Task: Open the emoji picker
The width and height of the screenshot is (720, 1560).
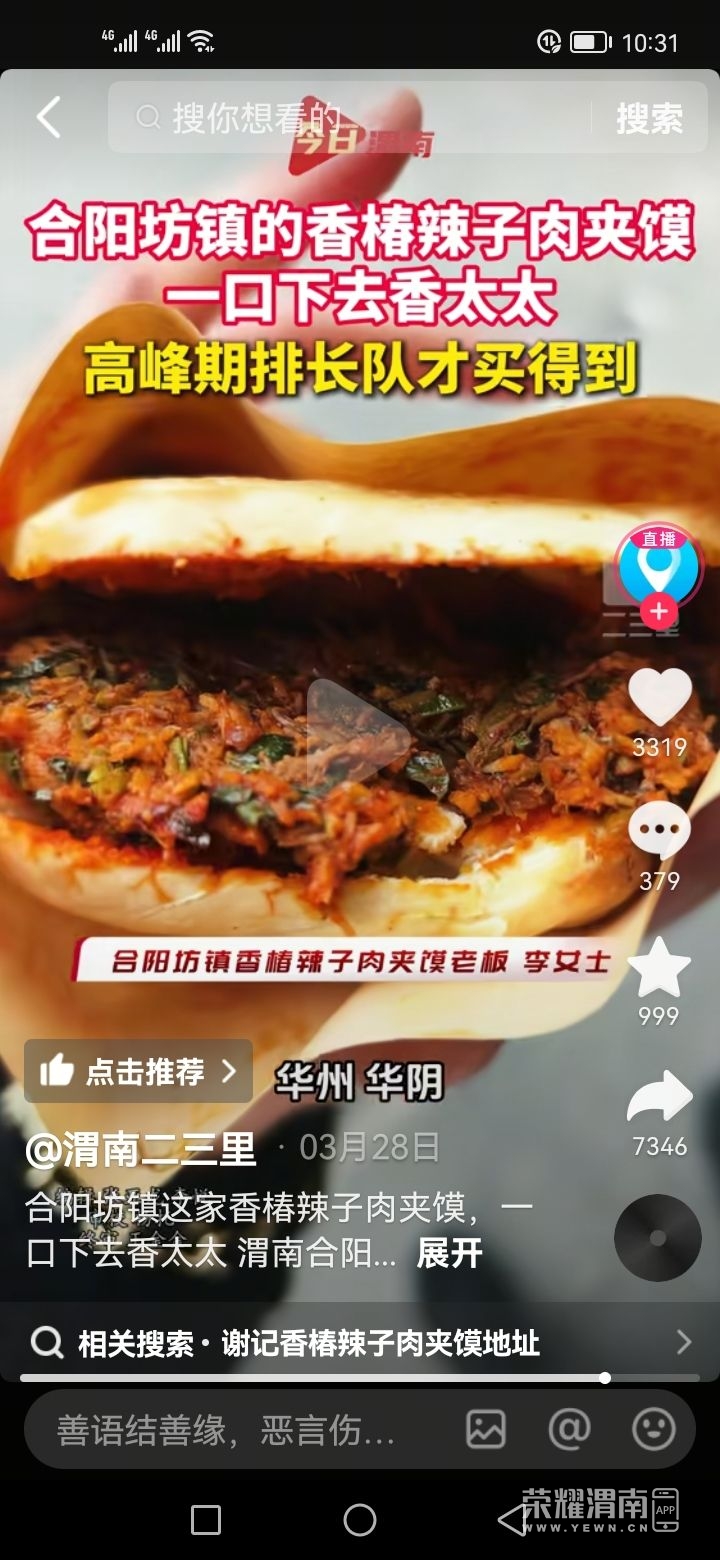Action: [654, 1430]
